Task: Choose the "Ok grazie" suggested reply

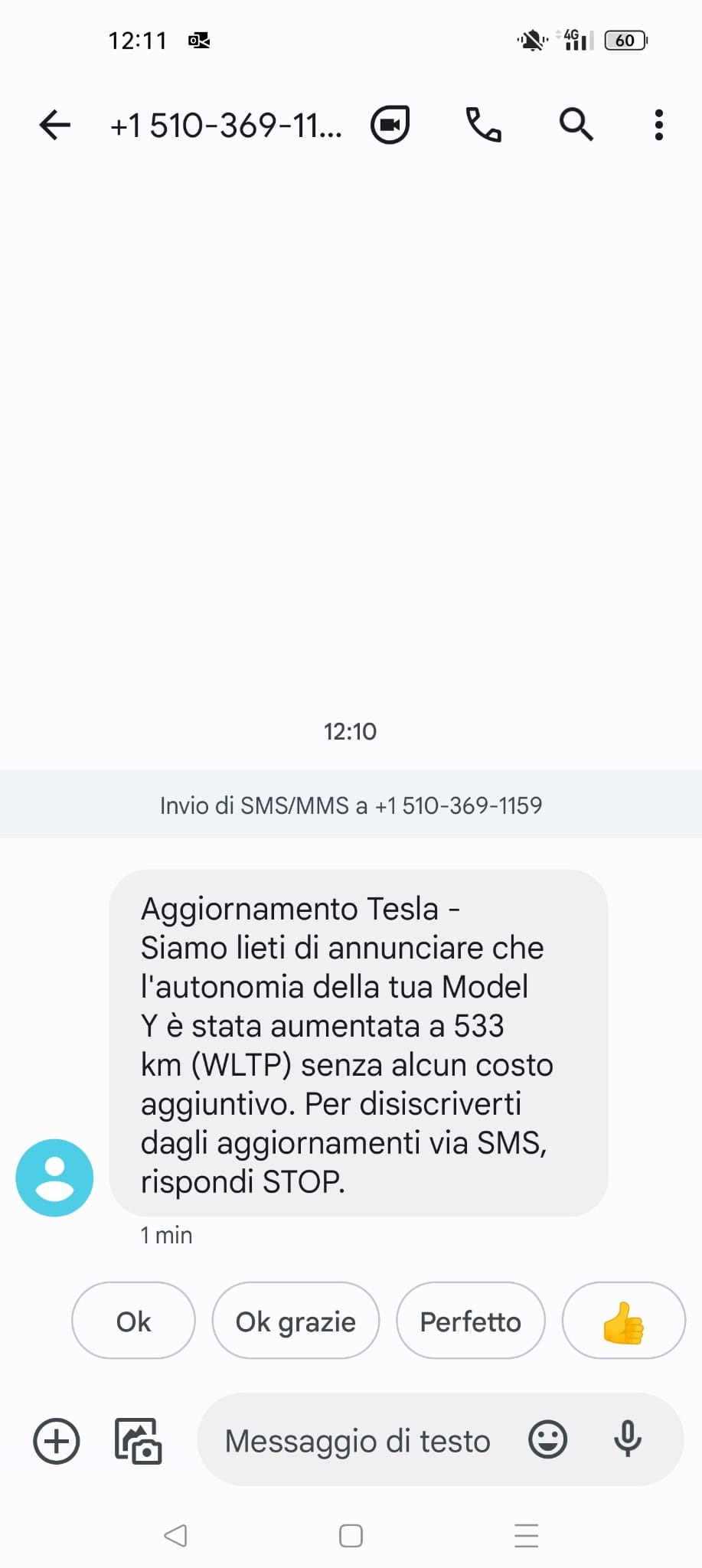Action: tap(295, 1321)
